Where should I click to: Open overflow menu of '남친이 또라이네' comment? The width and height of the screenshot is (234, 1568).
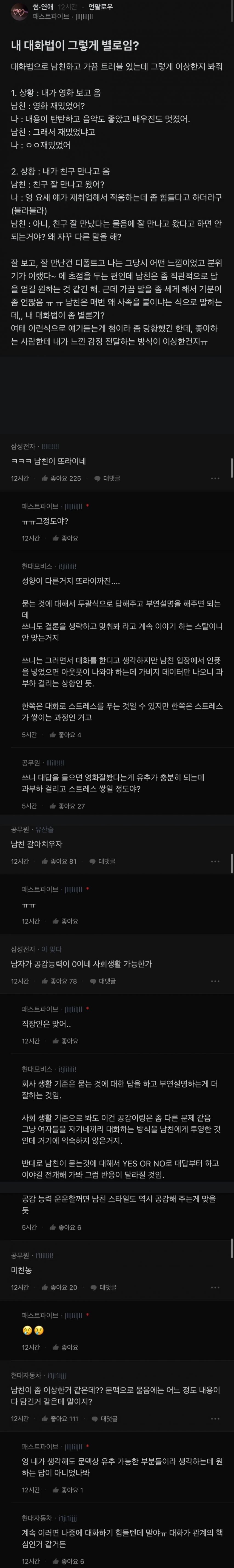click(x=215, y=479)
